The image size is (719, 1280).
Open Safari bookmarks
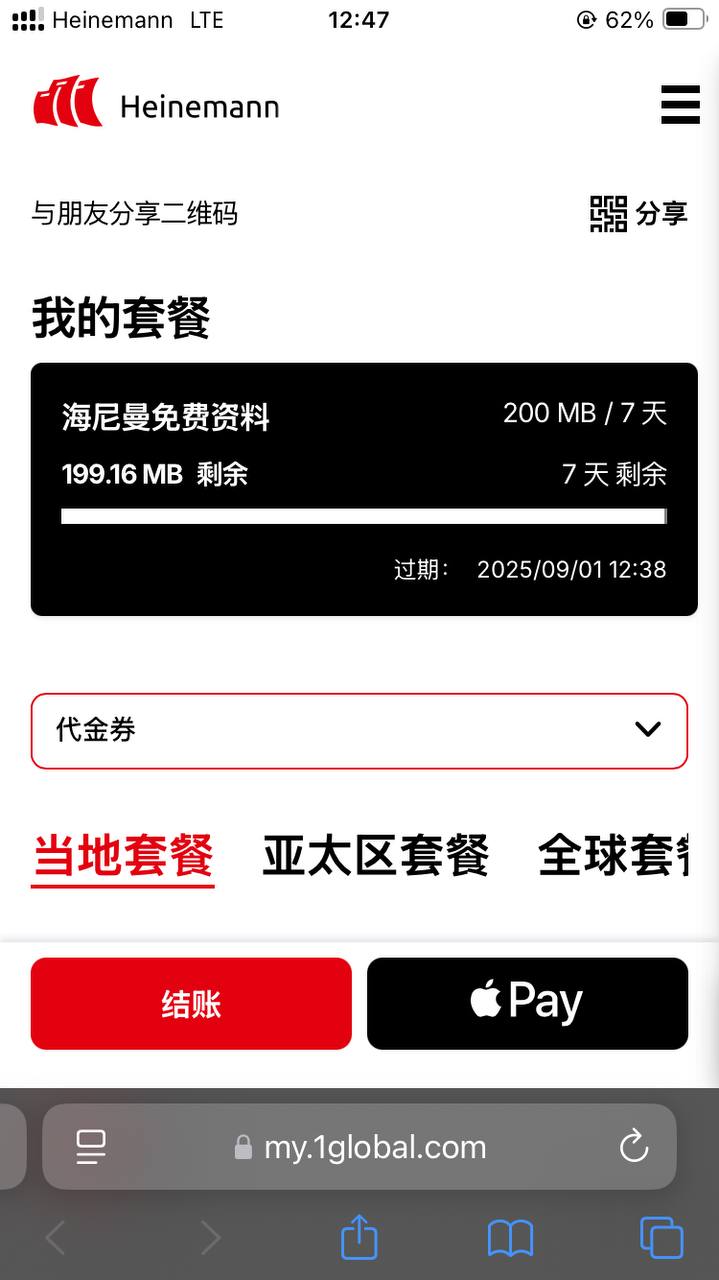click(510, 1239)
